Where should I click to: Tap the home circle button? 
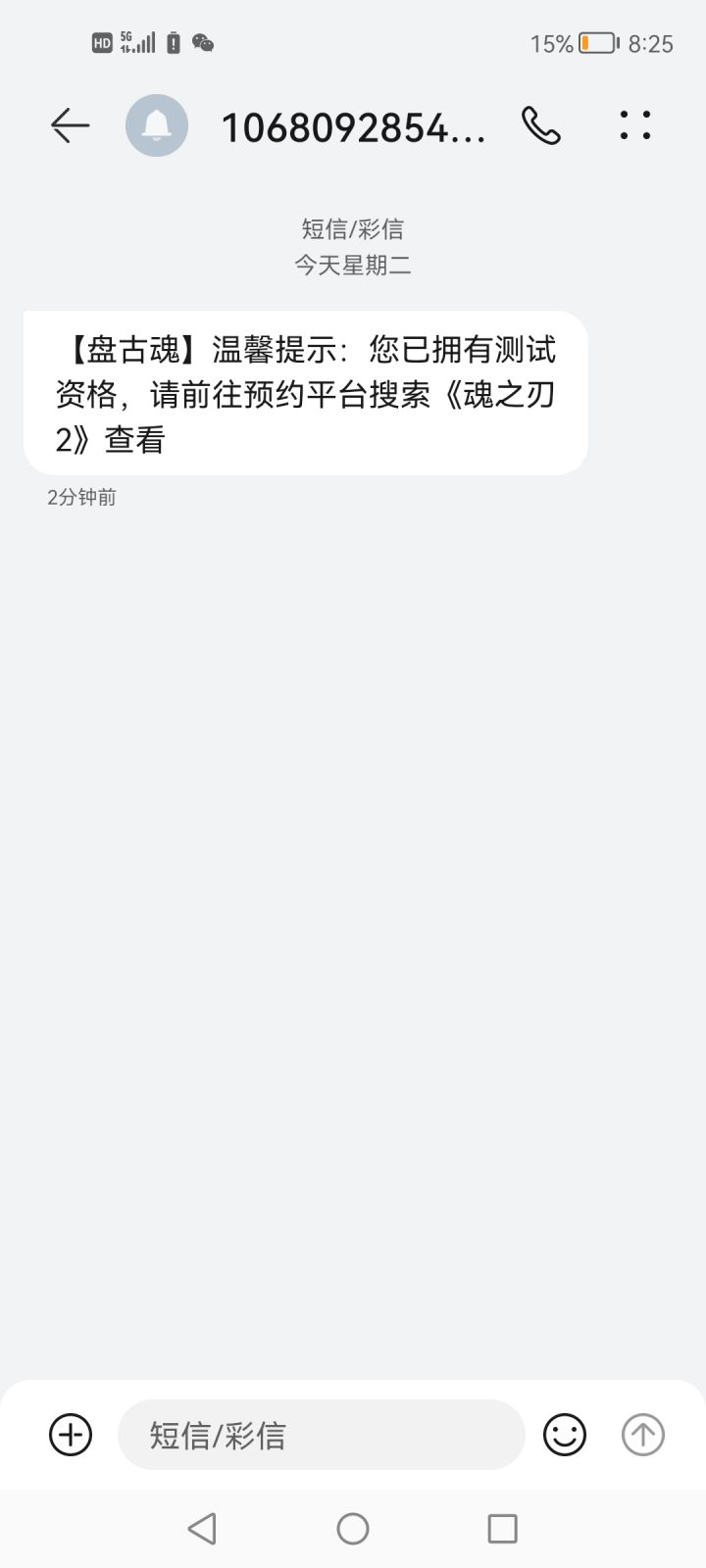pyautogui.click(x=353, y=1527)
